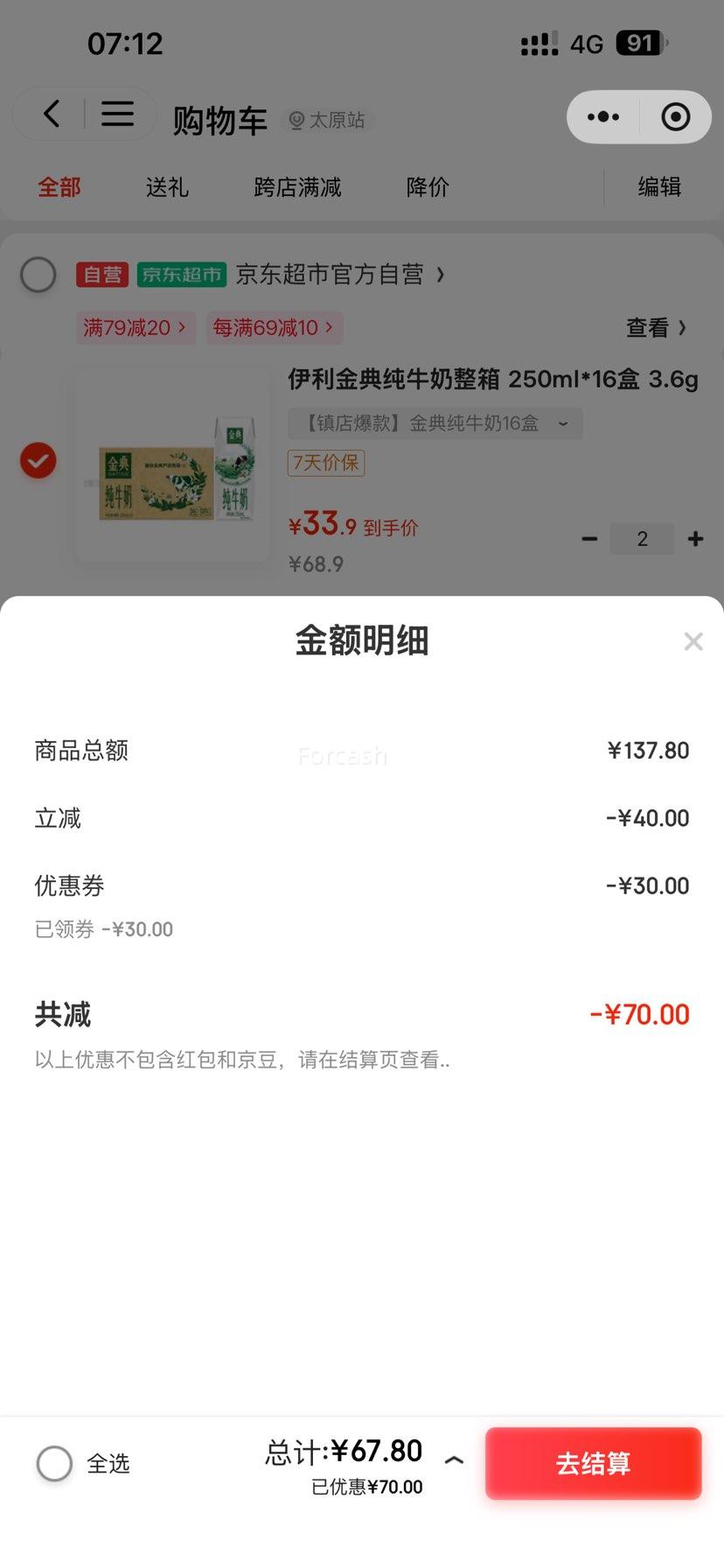Tap the 京东超市 store badge
The width and height of the screenshot is (724, 1568).
[x=181, y=274]
